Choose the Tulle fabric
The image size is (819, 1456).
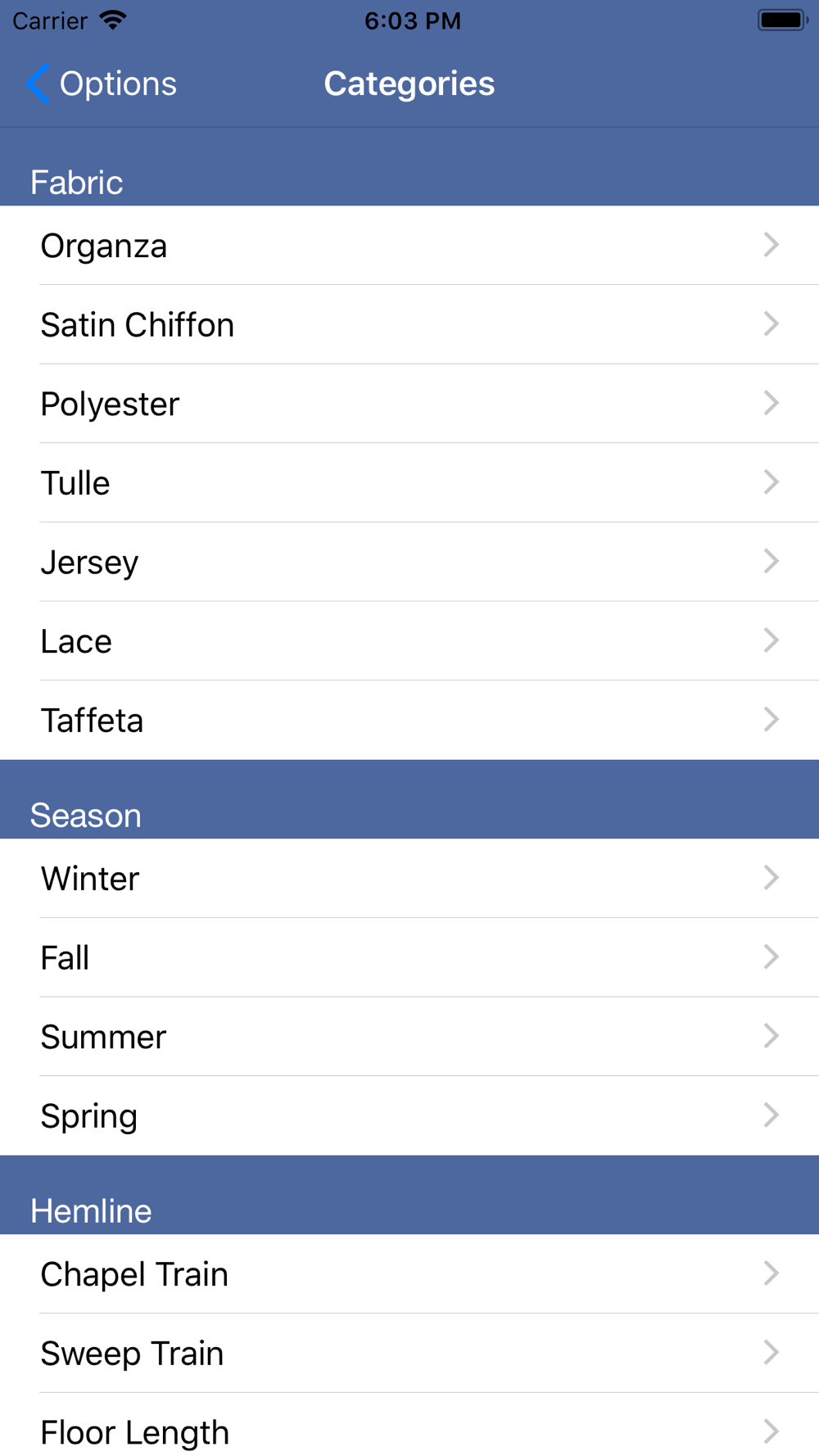coord(409,483)
